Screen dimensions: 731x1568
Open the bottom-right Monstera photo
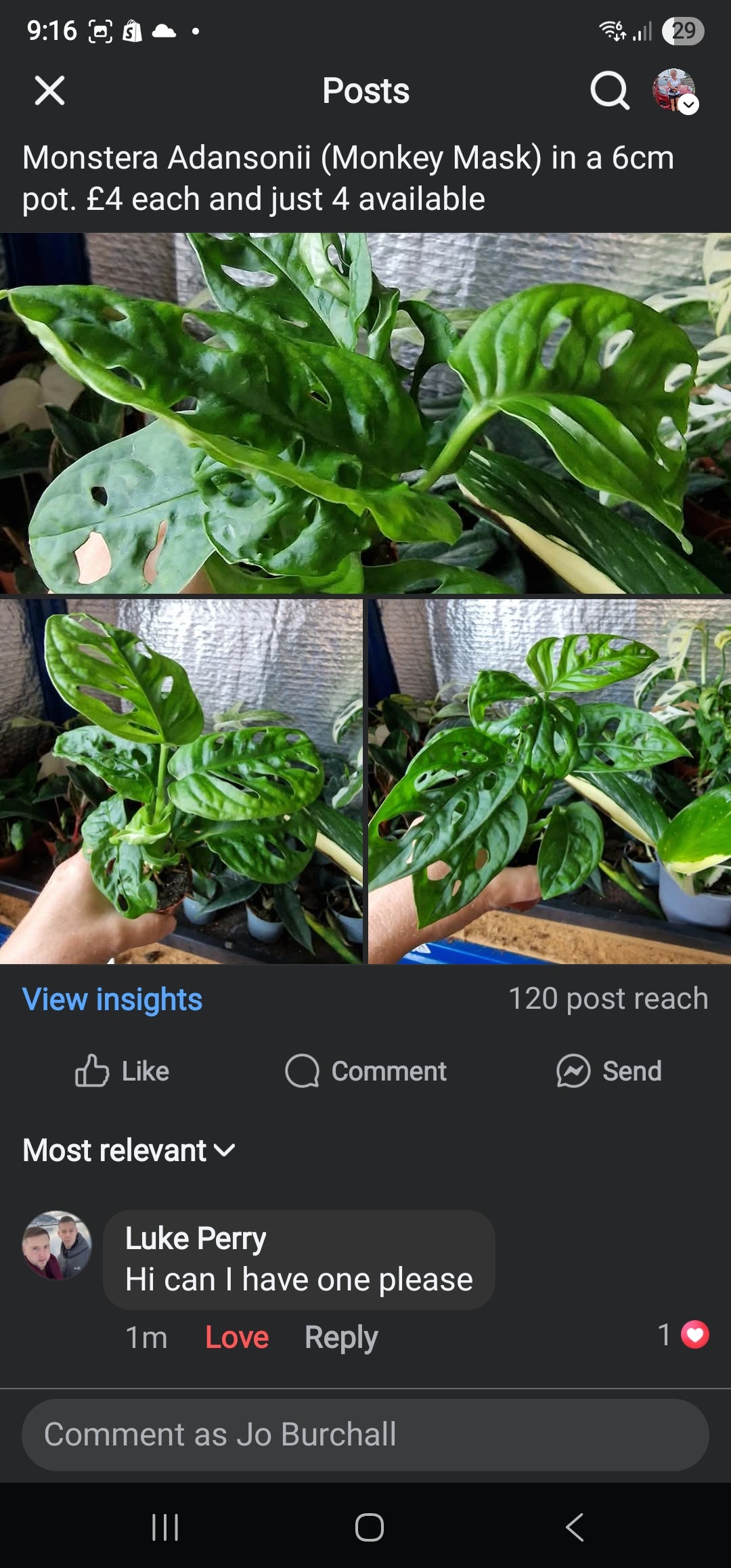[550, 781]
